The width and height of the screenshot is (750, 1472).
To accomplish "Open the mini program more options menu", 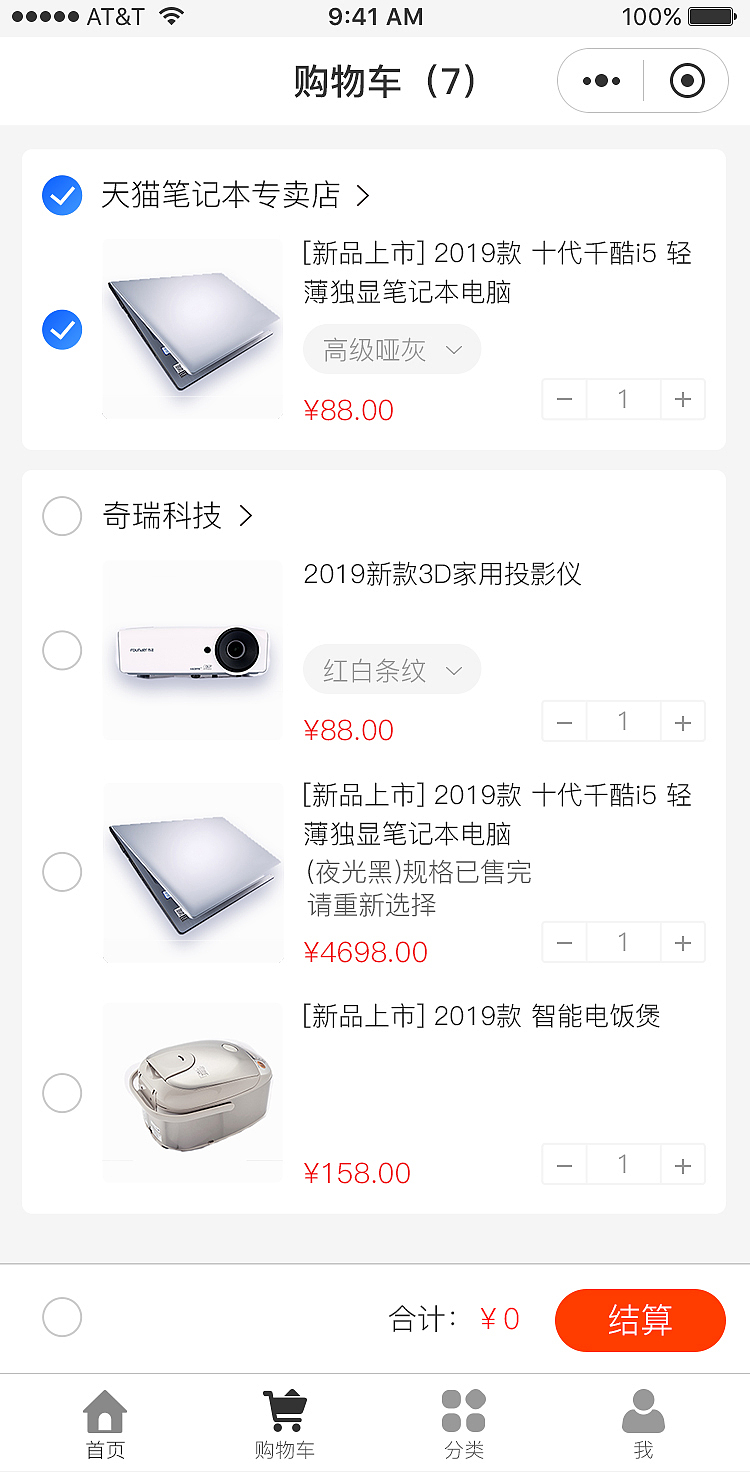I will (601, 81).
